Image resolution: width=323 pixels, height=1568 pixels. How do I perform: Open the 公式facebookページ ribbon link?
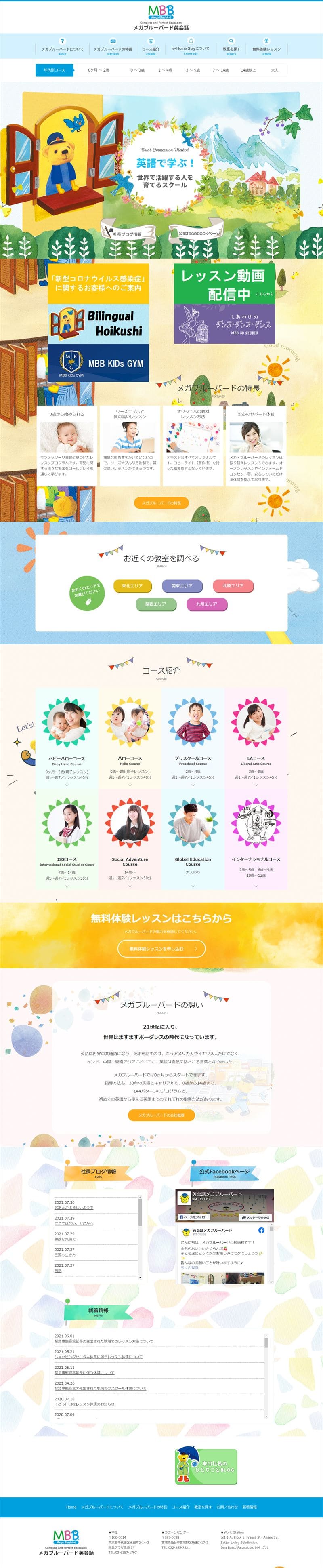coord(198,233)
